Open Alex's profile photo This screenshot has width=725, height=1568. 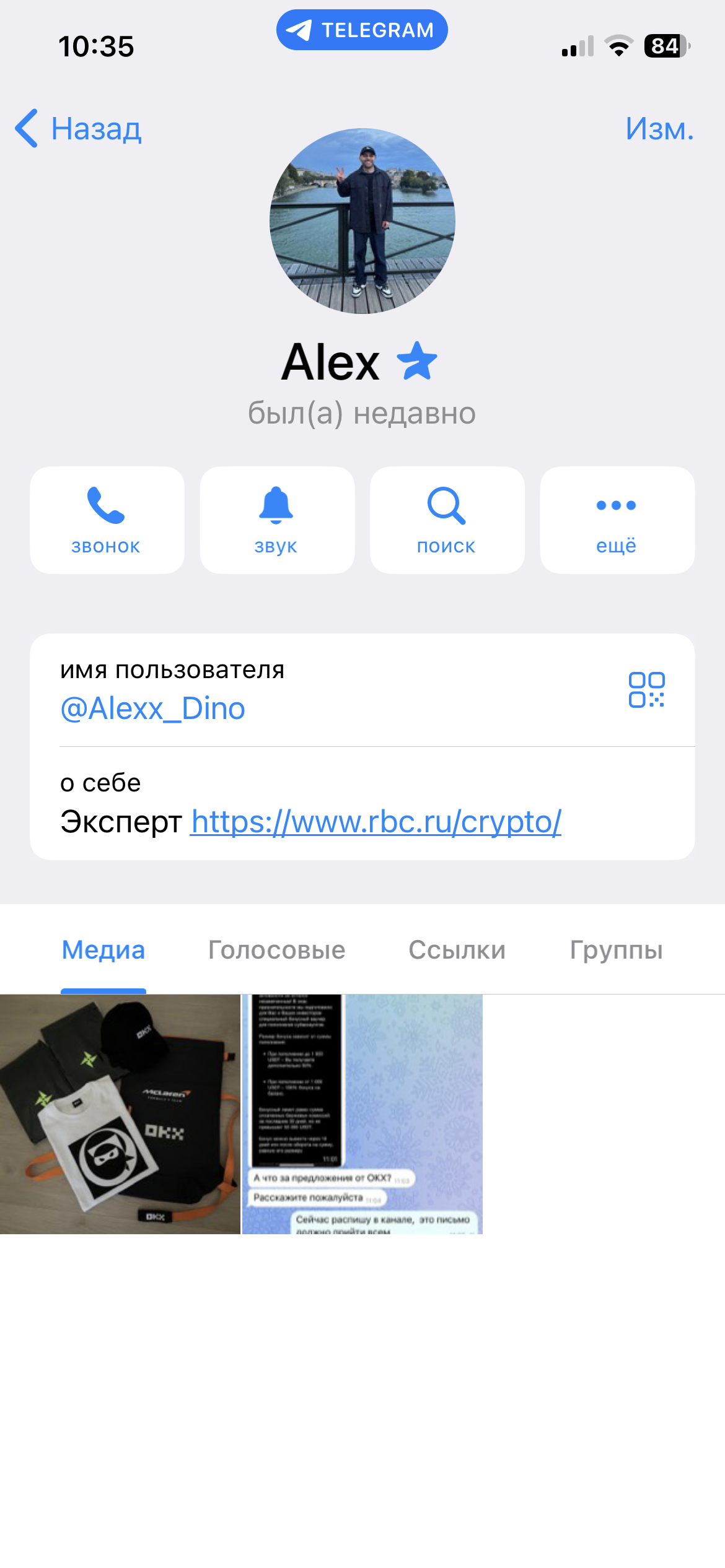(x=362, y=221)
